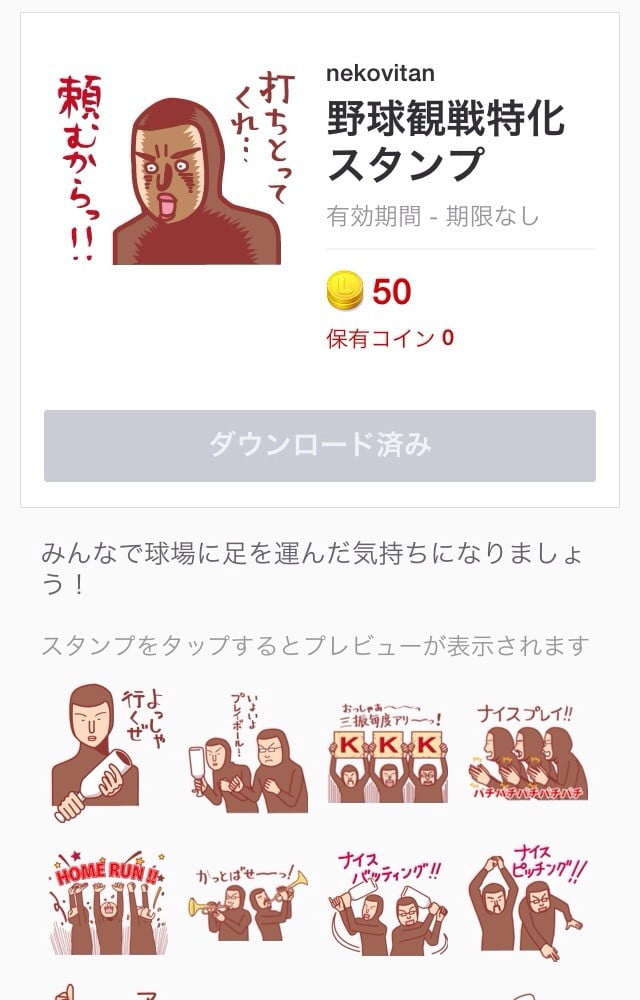Open the main 打ちとってくれ sticker image
Screen dimensions: 640x1000
point(170,166)
